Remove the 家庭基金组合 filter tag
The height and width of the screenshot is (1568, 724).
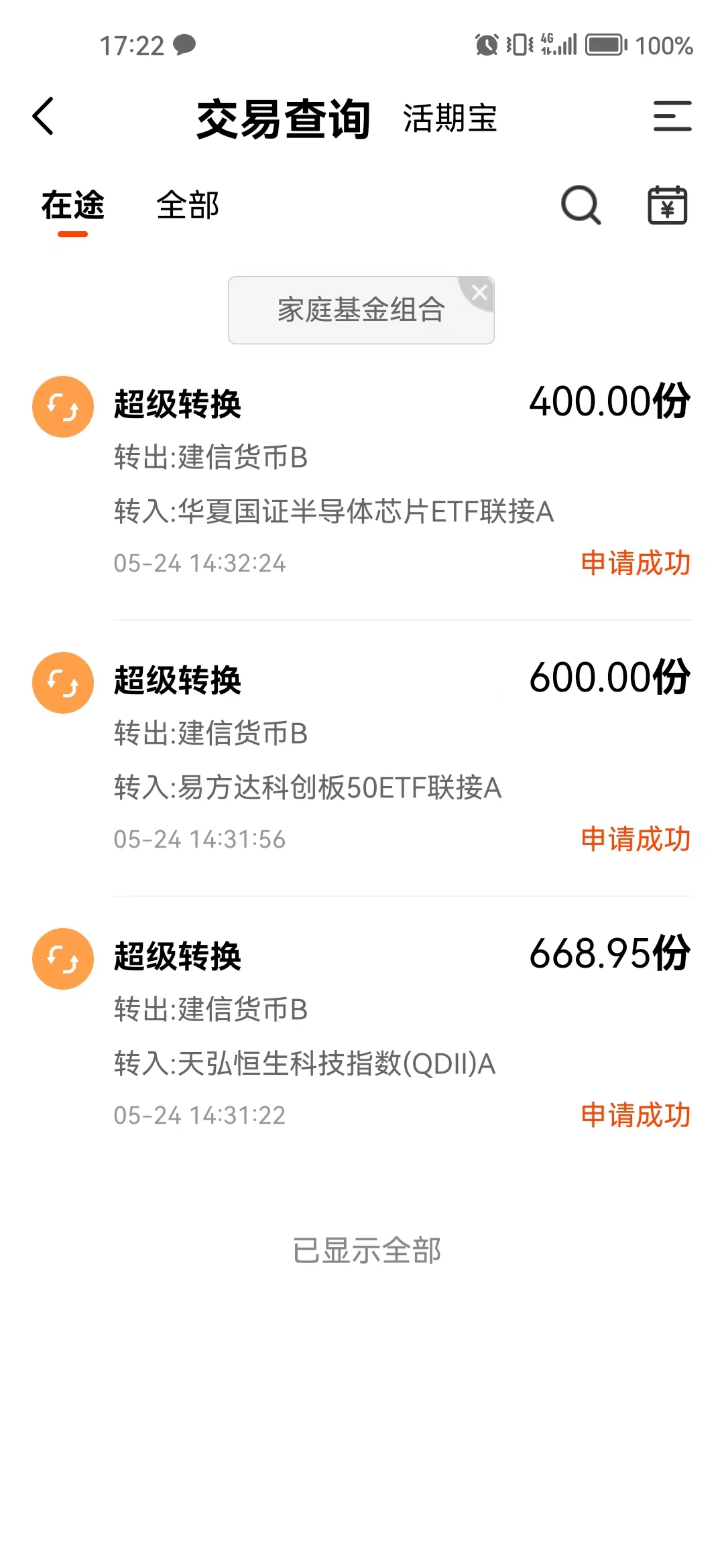pos(479,292)
